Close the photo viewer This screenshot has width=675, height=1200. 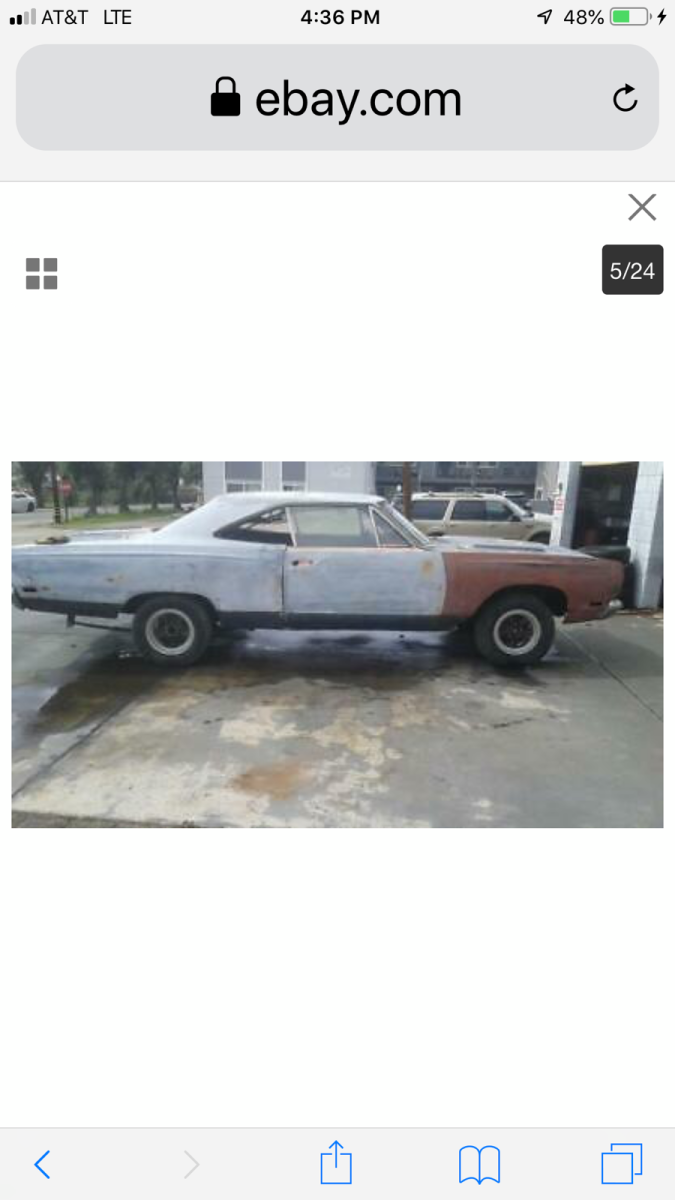click(x=641, y=207)
